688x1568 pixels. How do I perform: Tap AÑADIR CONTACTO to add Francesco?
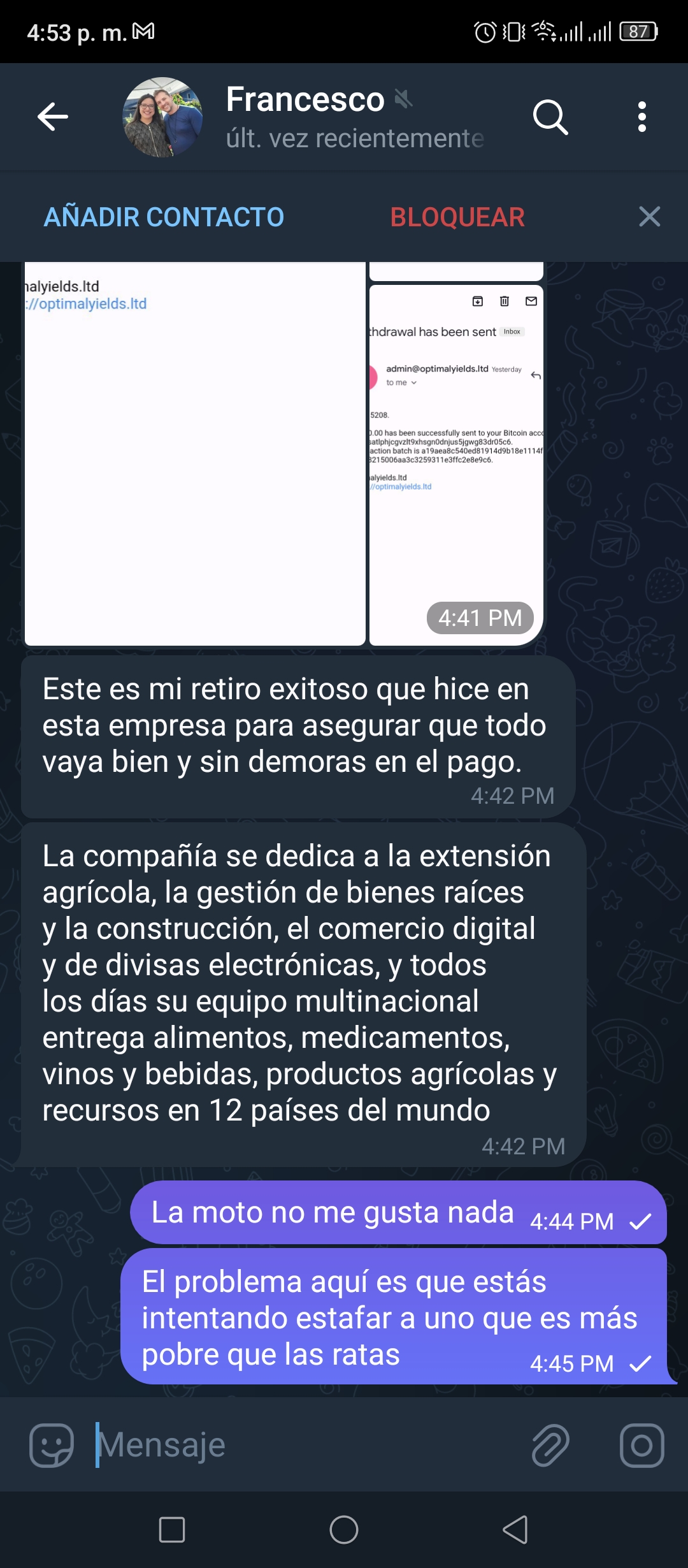pos(164,217)
